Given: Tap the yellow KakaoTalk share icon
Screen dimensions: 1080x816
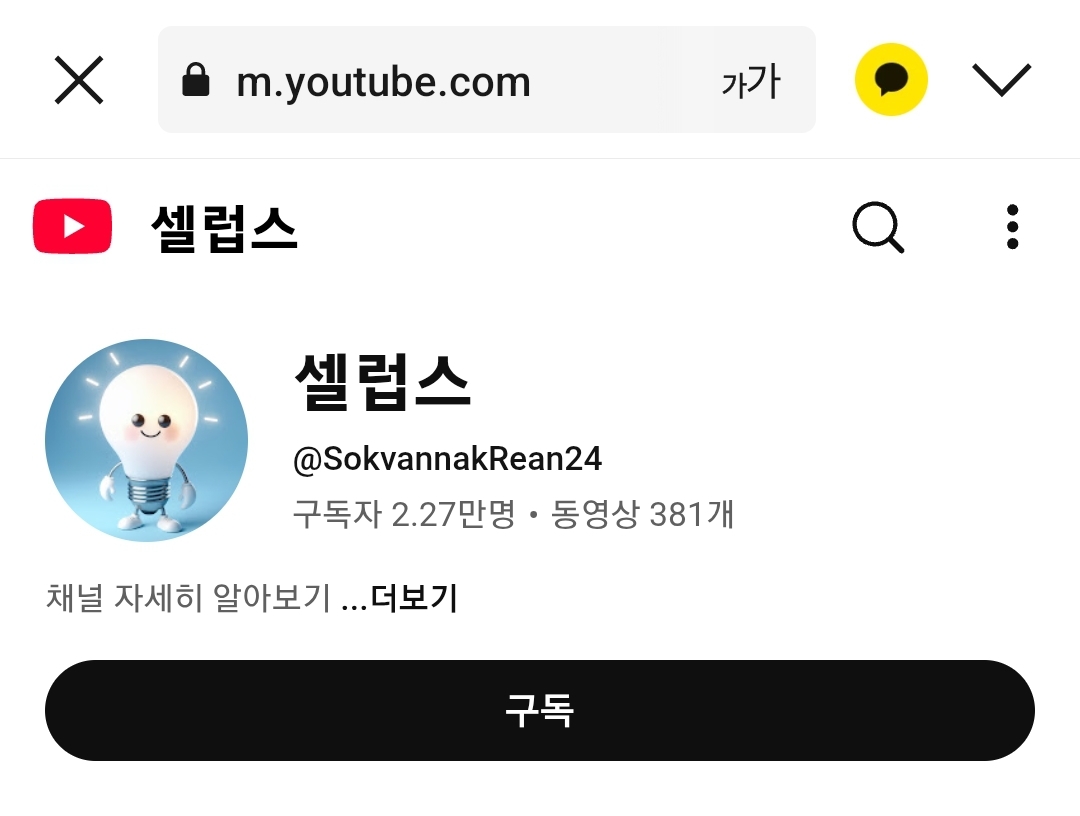Looking at the screenshot, I should [x=891, y=80].
